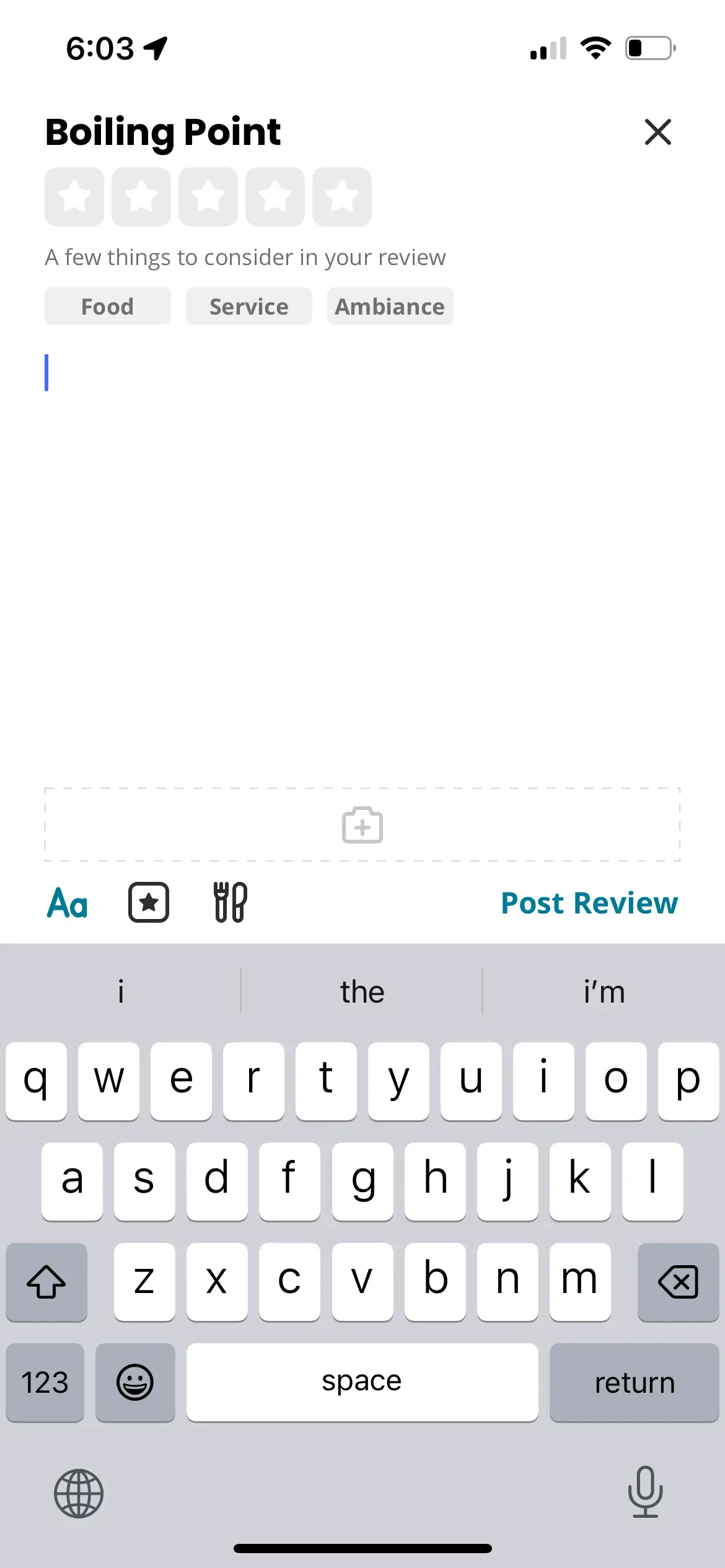Tap the keyboard backspace key
Viewport: 725px width, 1568px height.
[x=678, y=1282]
